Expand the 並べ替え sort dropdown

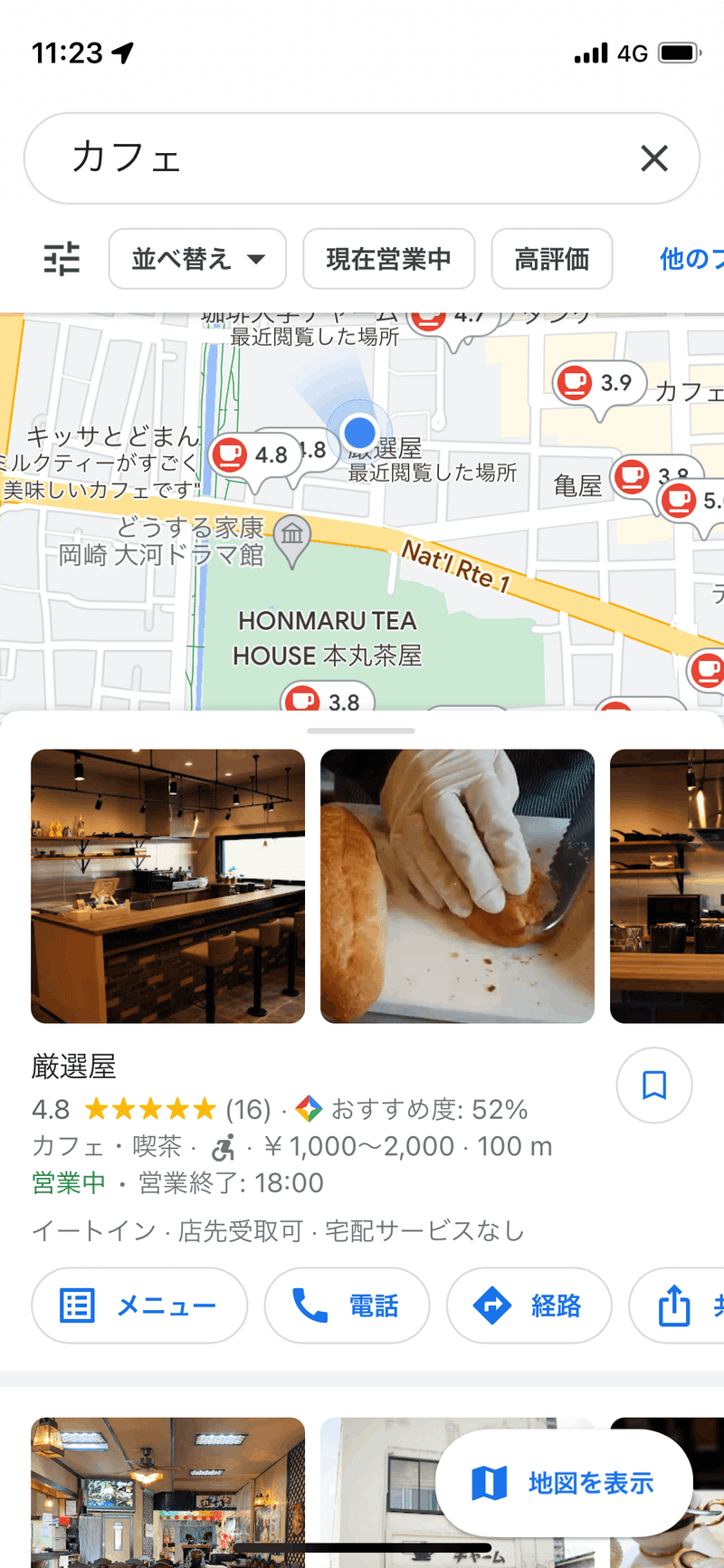[x=197, y=259]
